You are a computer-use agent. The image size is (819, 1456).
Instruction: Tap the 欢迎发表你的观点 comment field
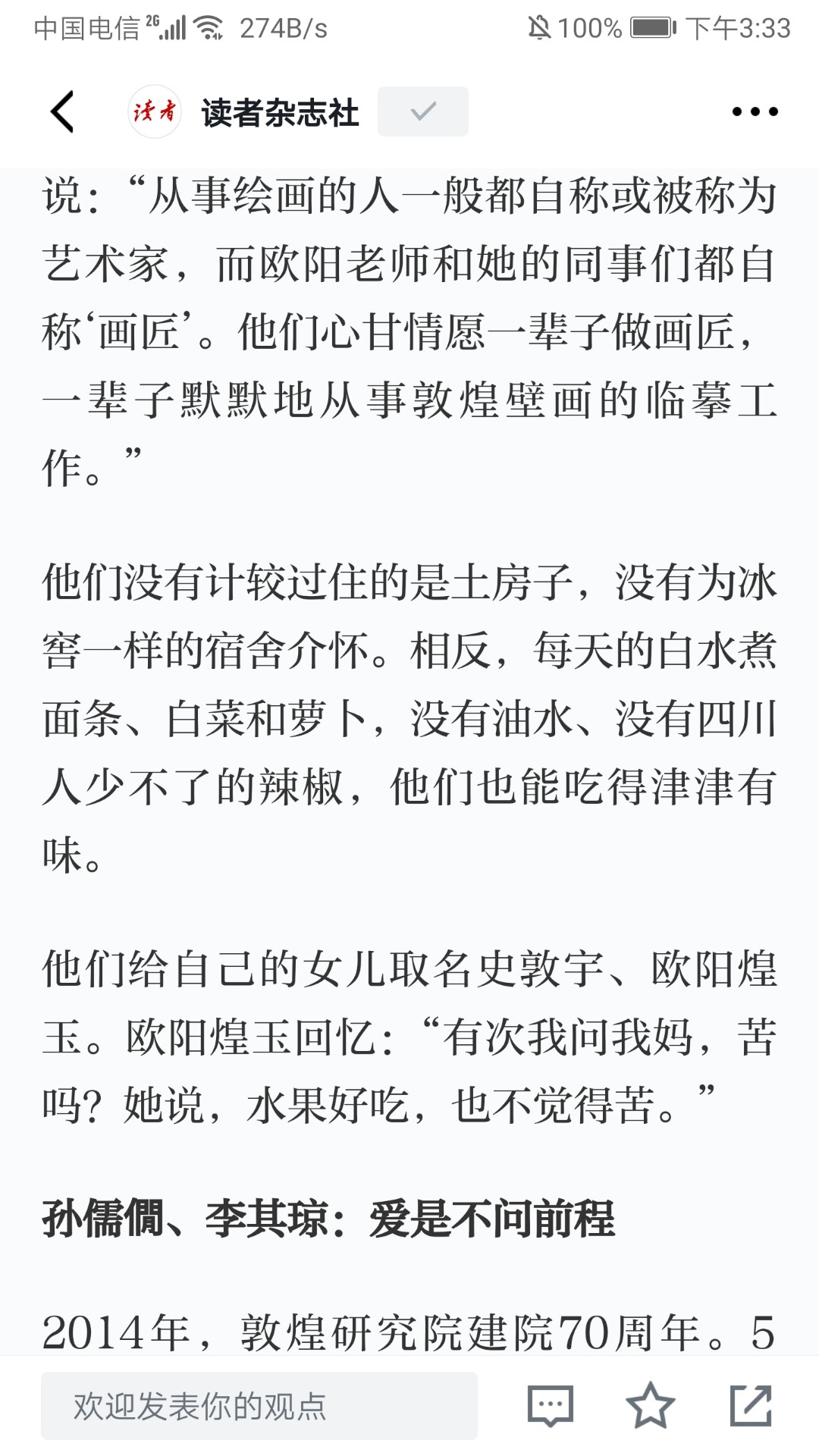tap(259, 1405)
